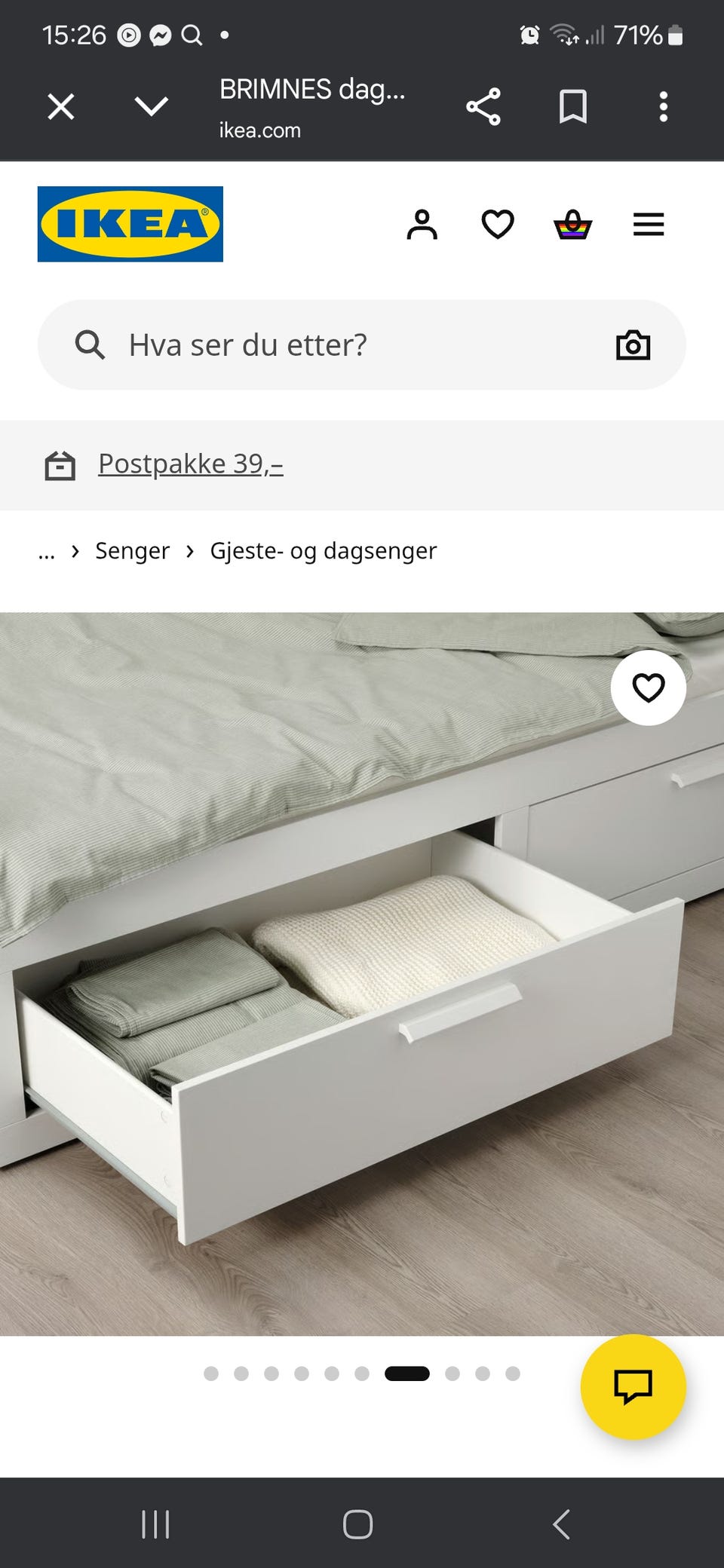Share this product page
Screen dimensions: 724x1568
483,107
